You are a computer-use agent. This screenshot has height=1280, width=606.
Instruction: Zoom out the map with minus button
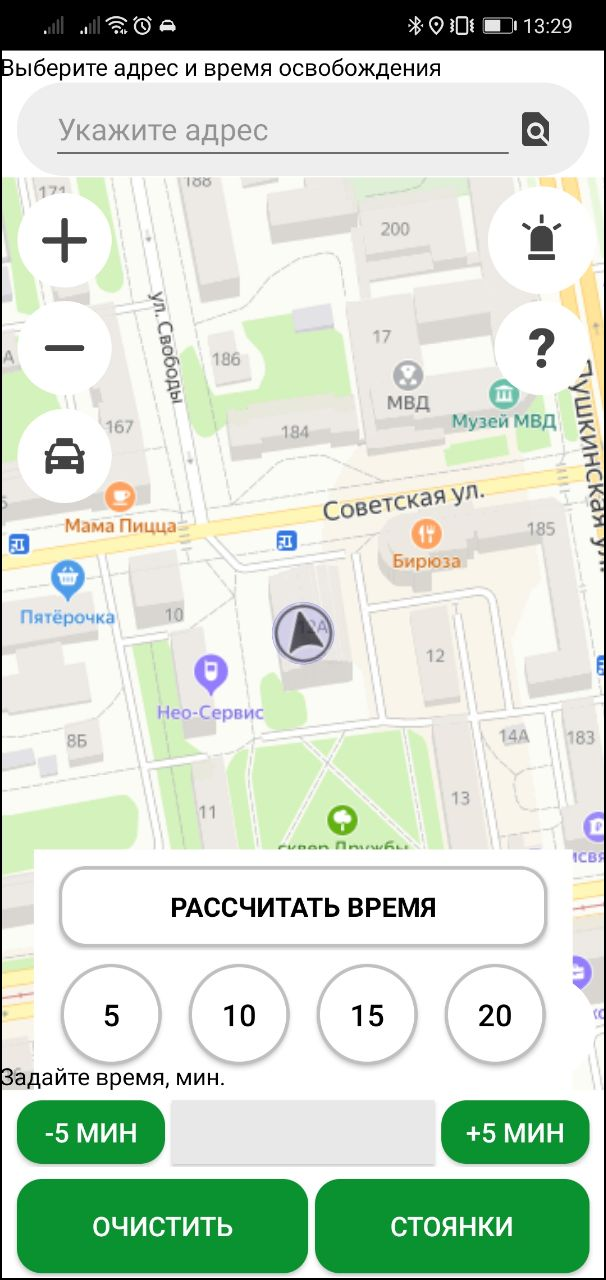click(x=65, y=348)
